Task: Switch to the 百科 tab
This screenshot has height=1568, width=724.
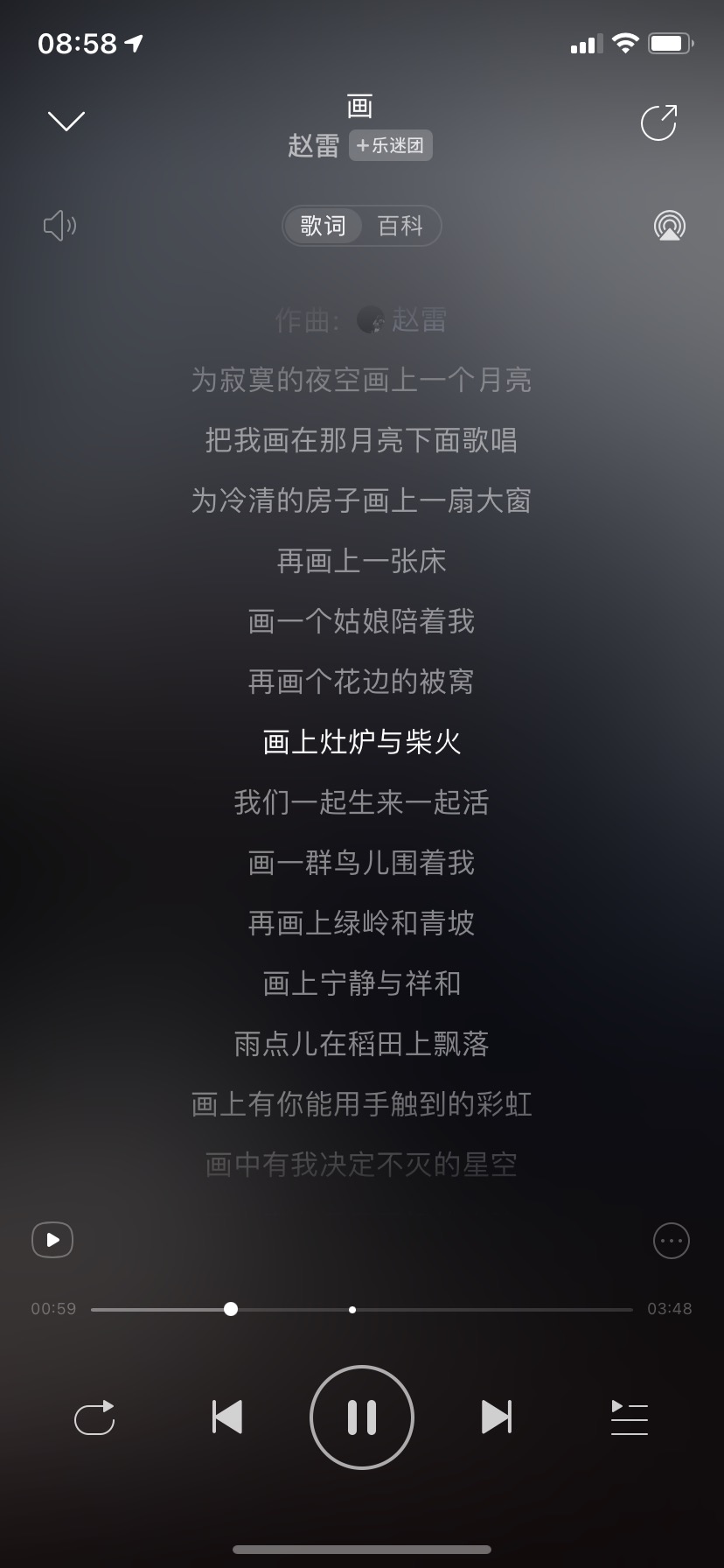Action: coord(400,226)
